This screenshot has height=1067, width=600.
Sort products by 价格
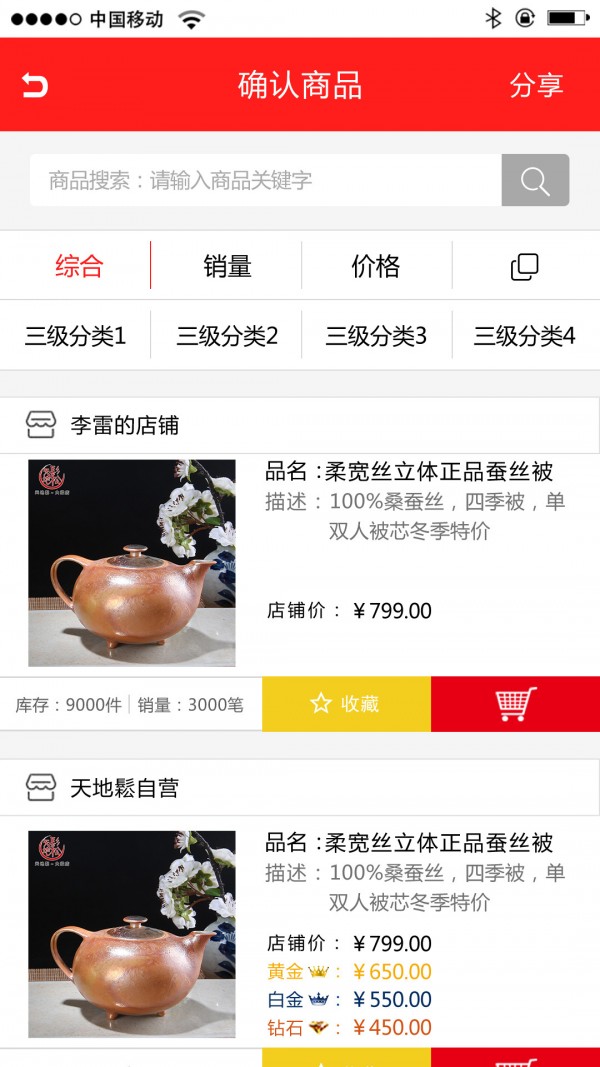tap(376, 266)
